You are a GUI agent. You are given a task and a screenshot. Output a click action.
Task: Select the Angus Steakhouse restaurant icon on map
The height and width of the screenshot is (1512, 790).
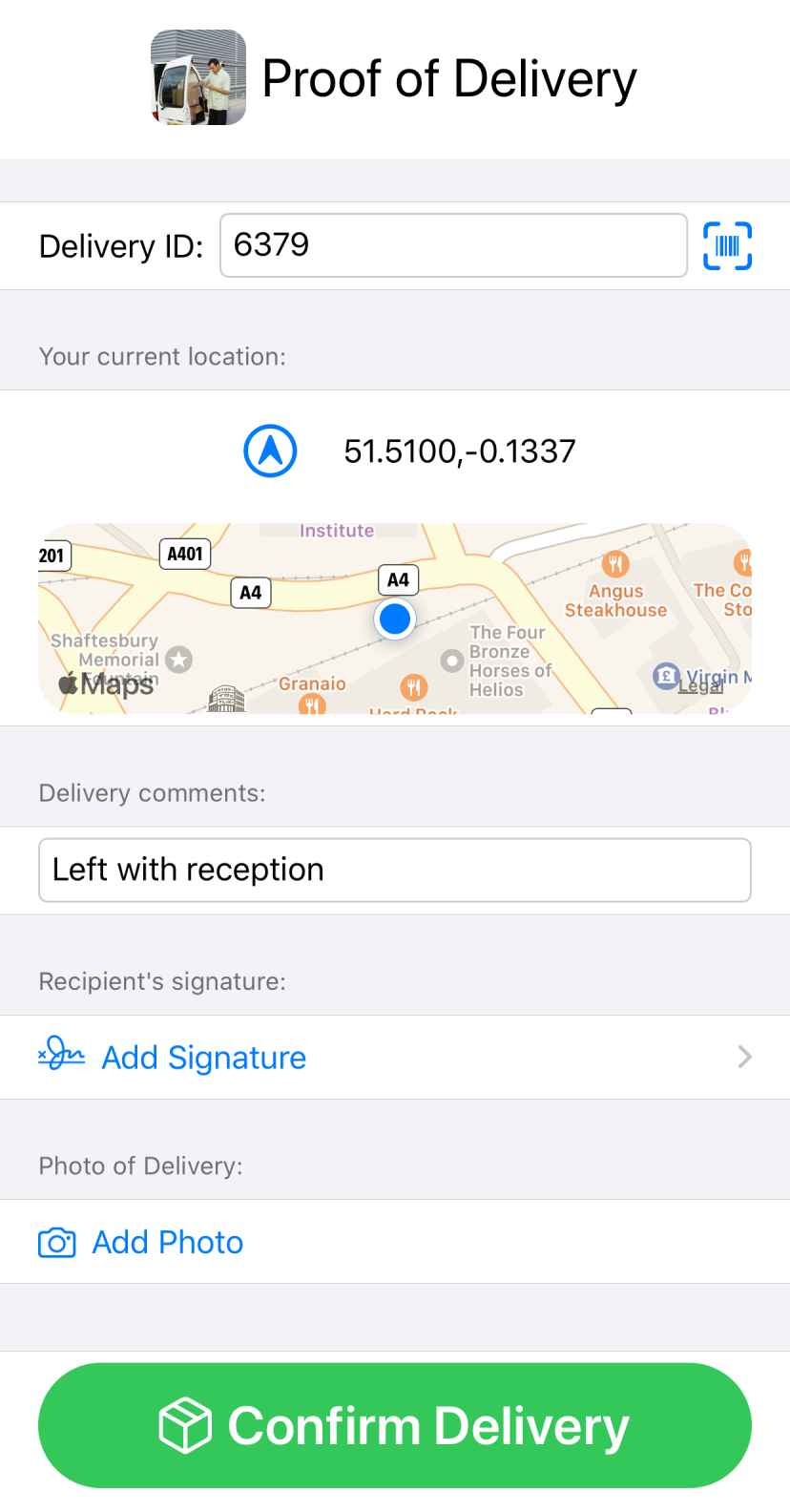[x=615, y=565]
